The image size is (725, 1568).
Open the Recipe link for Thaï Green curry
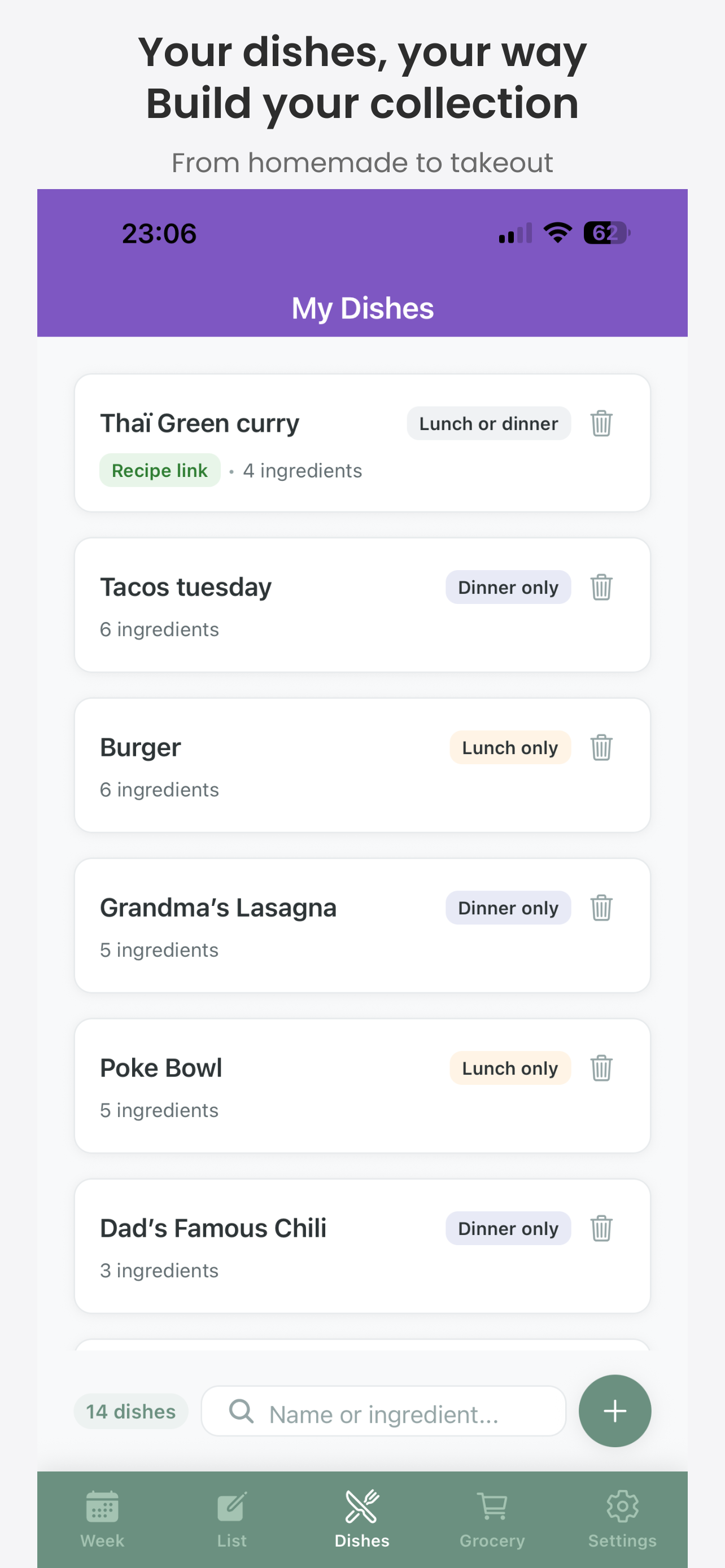coord(159,470)
